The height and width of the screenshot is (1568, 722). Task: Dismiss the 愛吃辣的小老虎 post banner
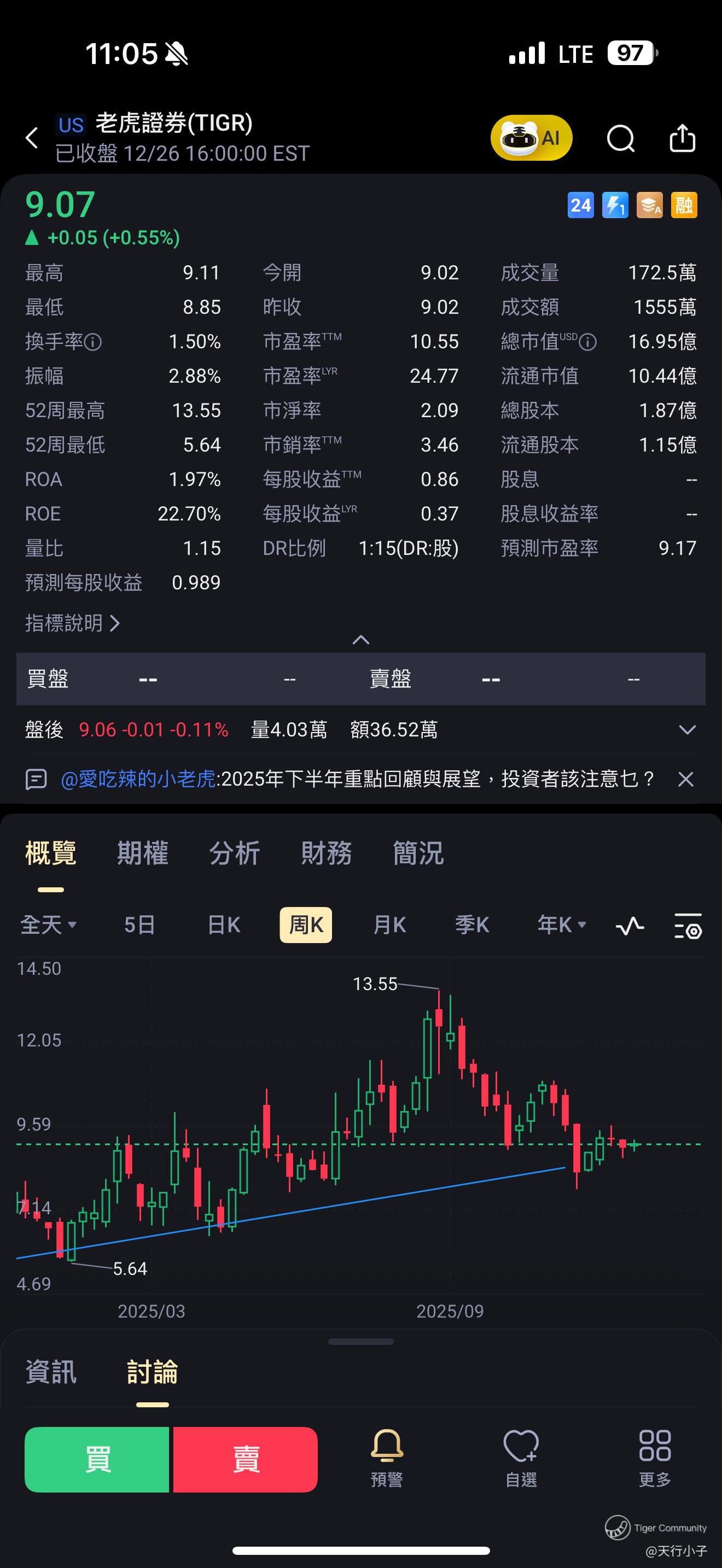[x=685, y=779]
